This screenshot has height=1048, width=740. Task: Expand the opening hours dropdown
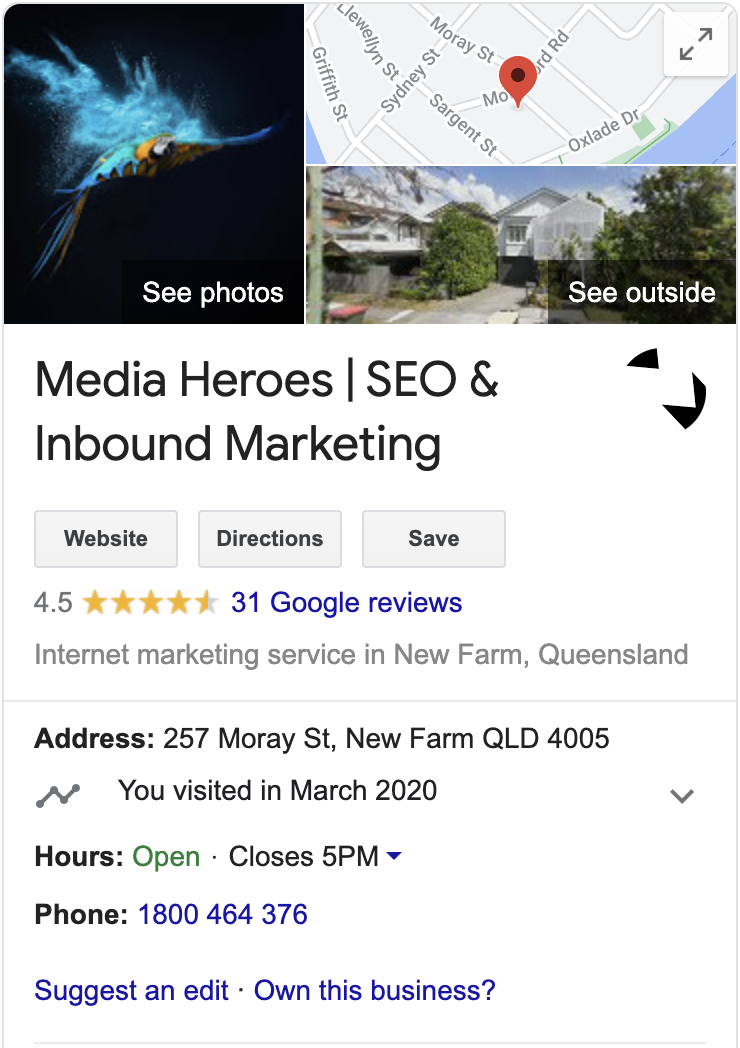tap(394, 857)
